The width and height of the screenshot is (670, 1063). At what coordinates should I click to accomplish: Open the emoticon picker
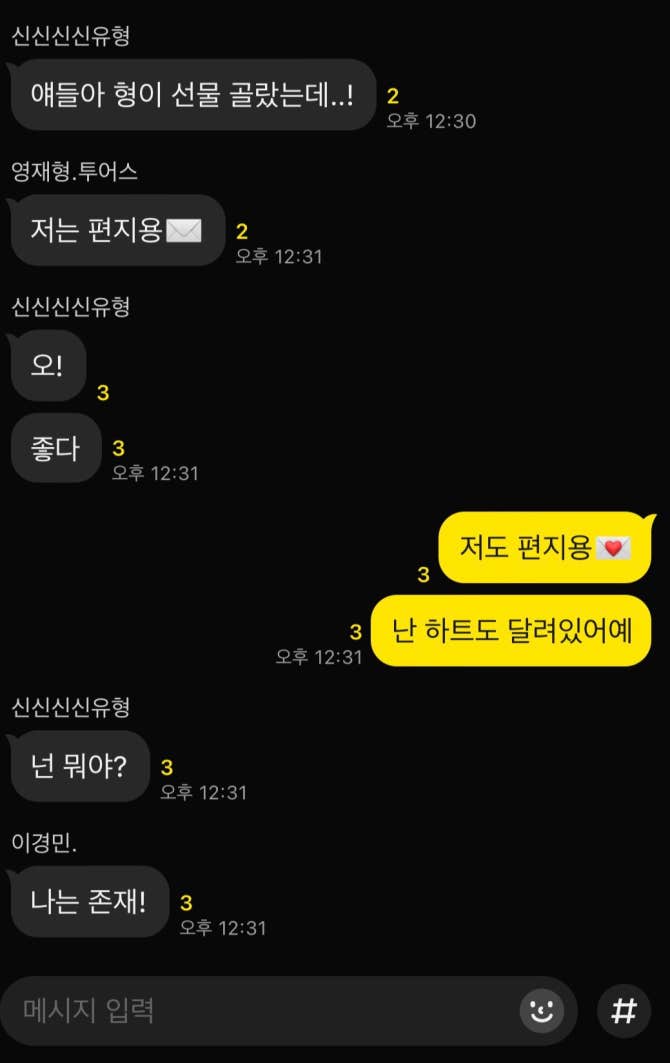[x=541, y=1011]
